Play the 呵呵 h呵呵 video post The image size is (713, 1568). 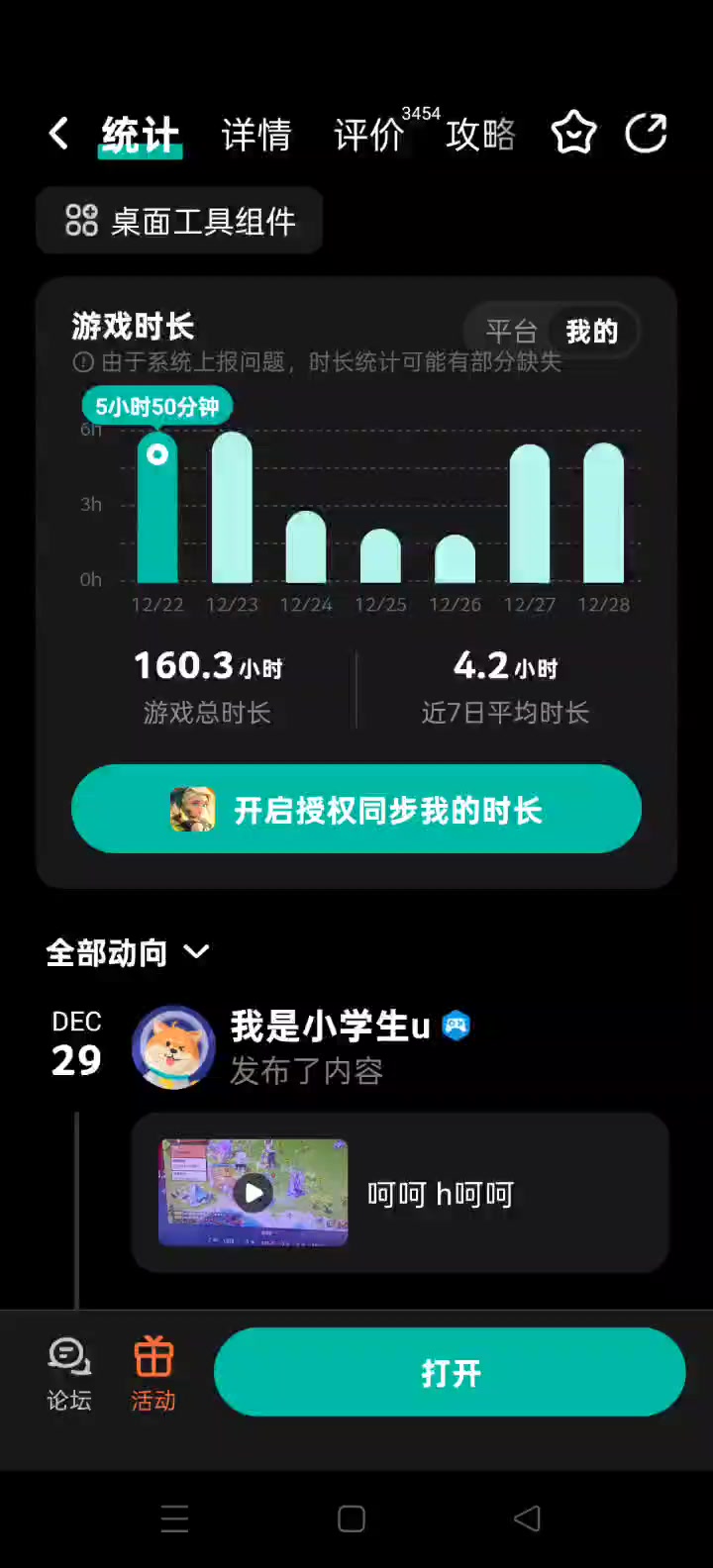tap(254, 1193)
